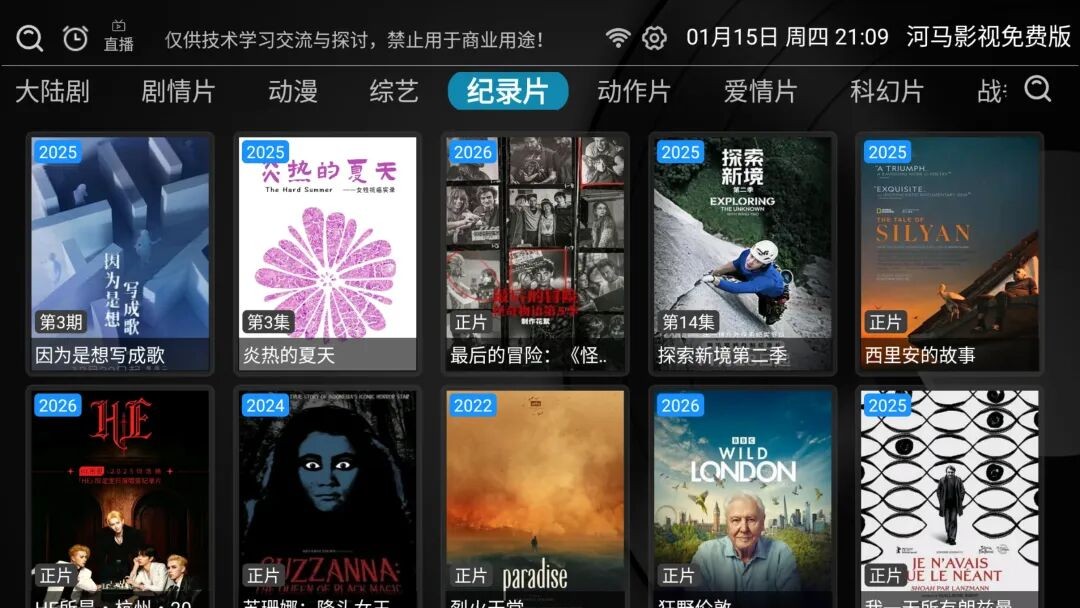Switch to 动作片 category
Viewport: 1080px width, 608px height.
[633, 92]
